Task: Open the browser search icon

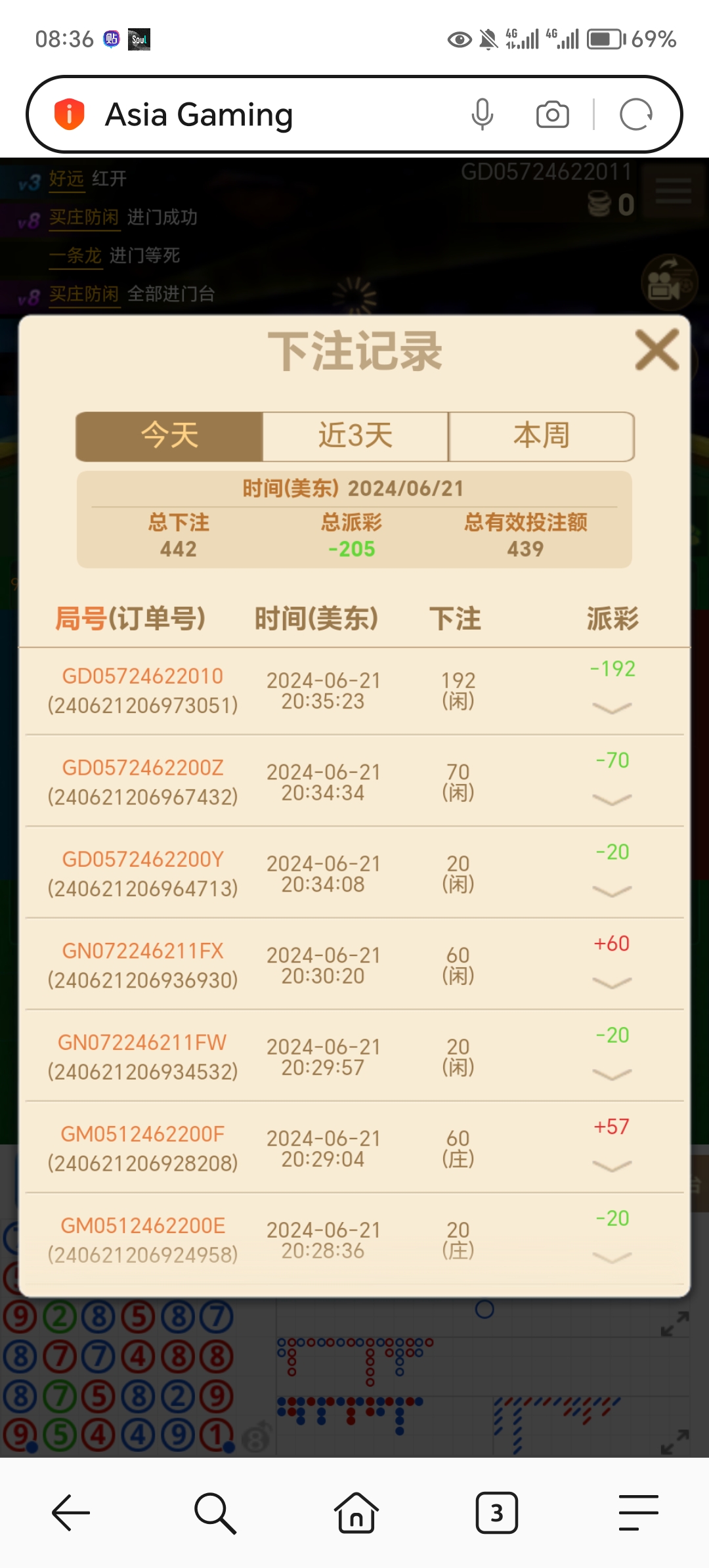Action: tap(215, 1513)
